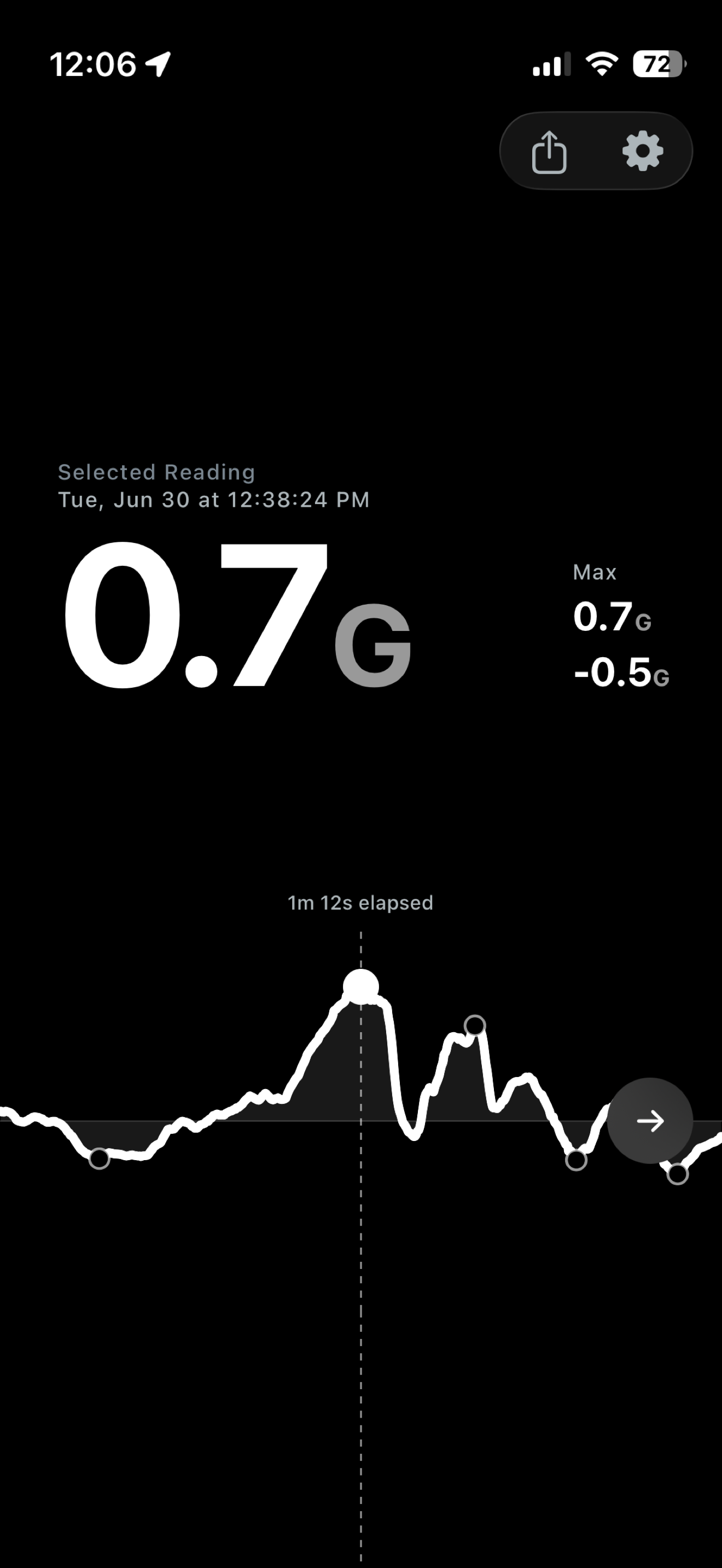Open the settings gear
722x1568 pixels.
(x=643, y=151)
